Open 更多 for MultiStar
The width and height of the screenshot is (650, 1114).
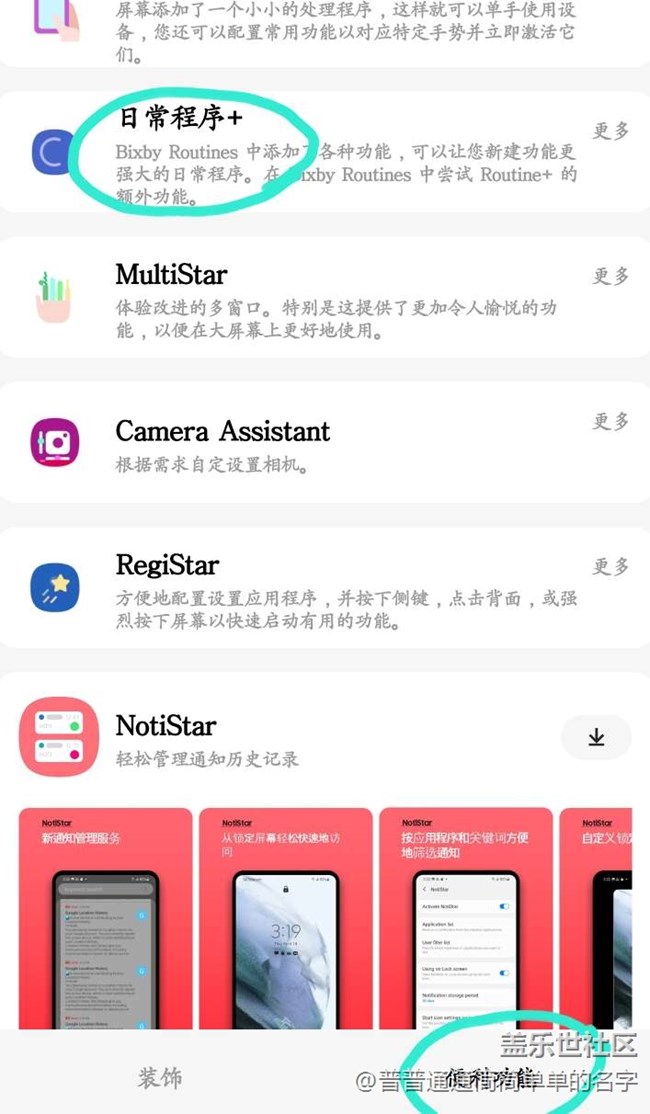pos(611,276)
